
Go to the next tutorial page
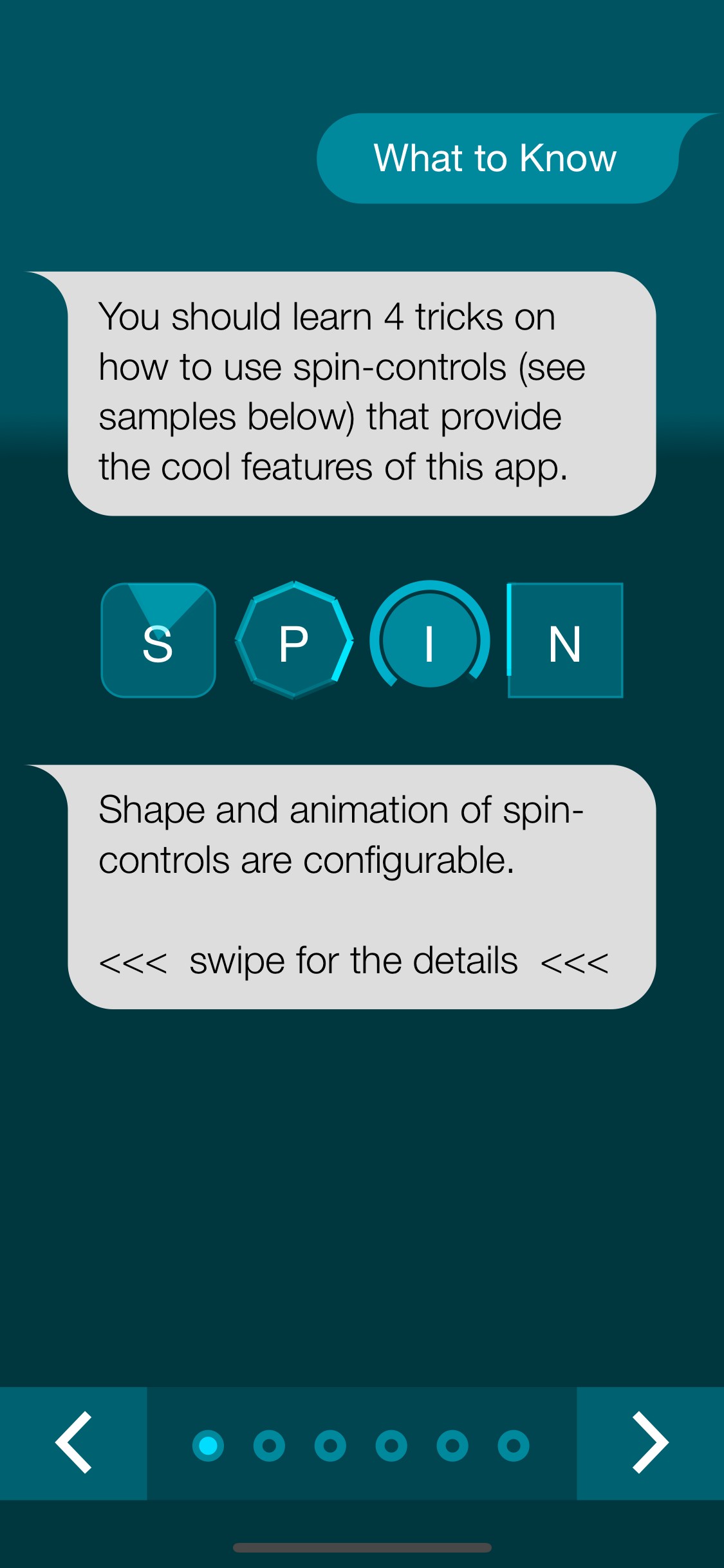coord(650,1443)
